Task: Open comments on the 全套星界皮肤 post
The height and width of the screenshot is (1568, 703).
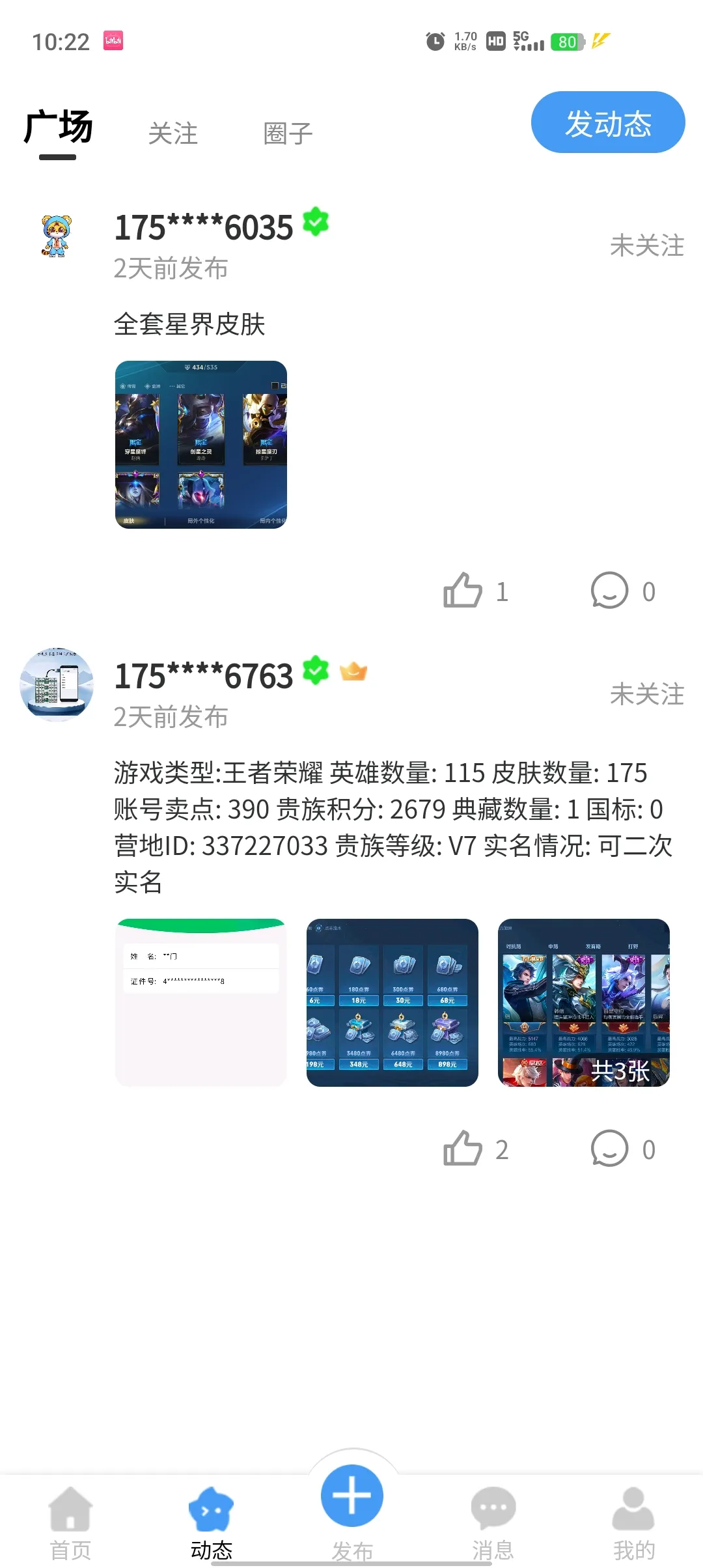Action: click(x=610, y=591)
